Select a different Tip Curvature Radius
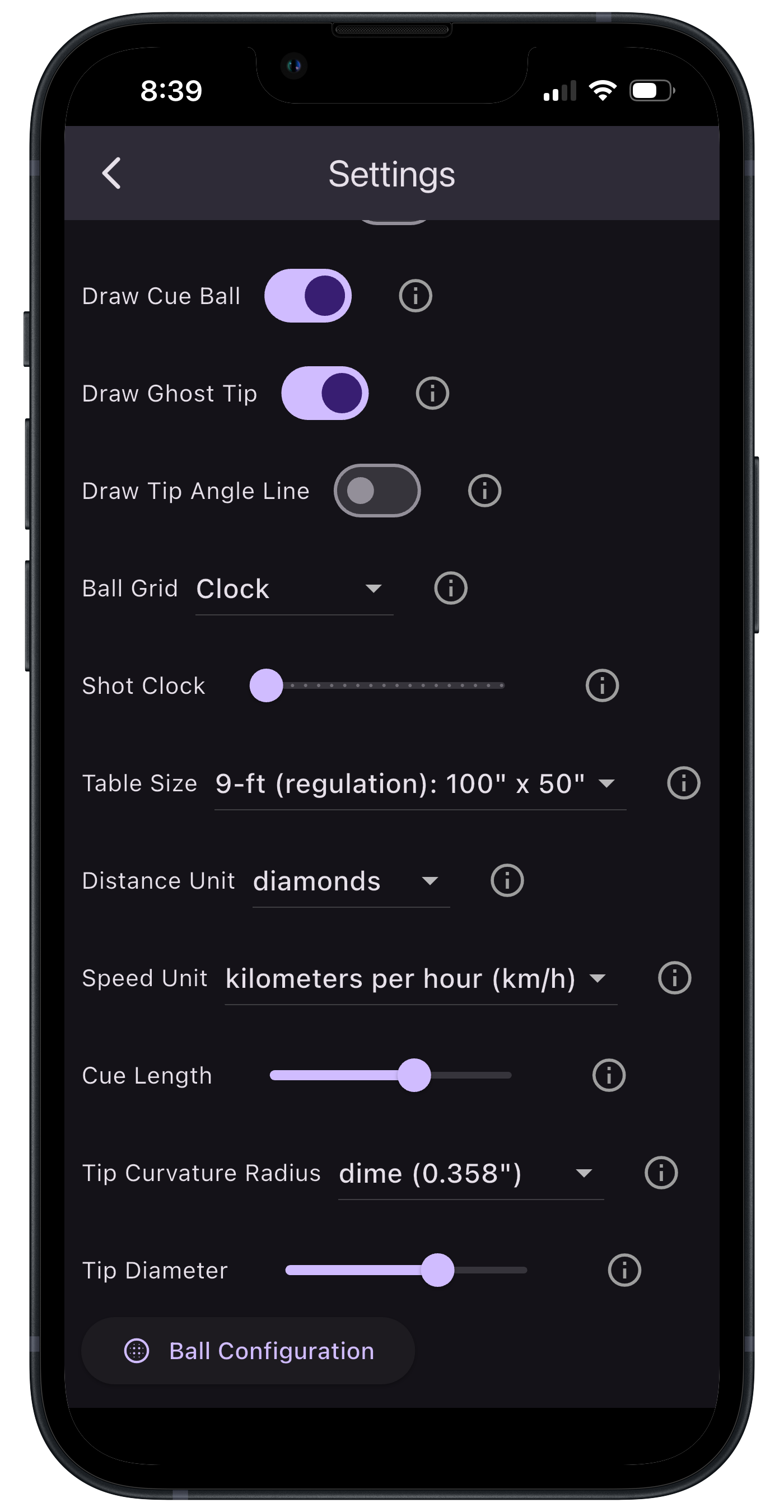 click(x=470, y=1173)
